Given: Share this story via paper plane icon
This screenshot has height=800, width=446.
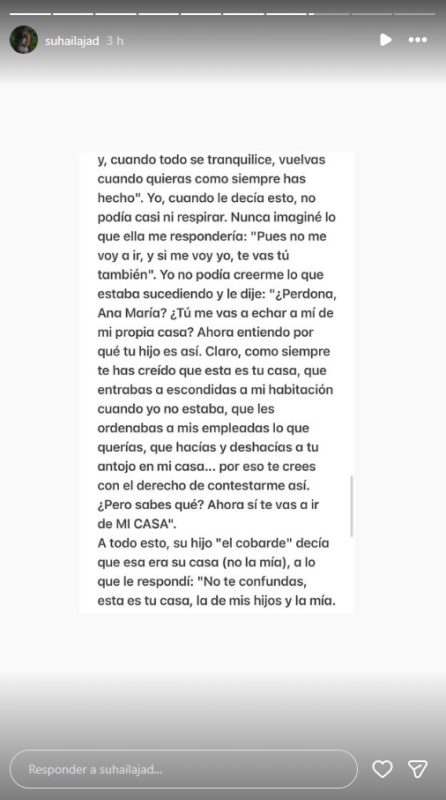Looking at the screenshot, I should [x=417, y=769].
